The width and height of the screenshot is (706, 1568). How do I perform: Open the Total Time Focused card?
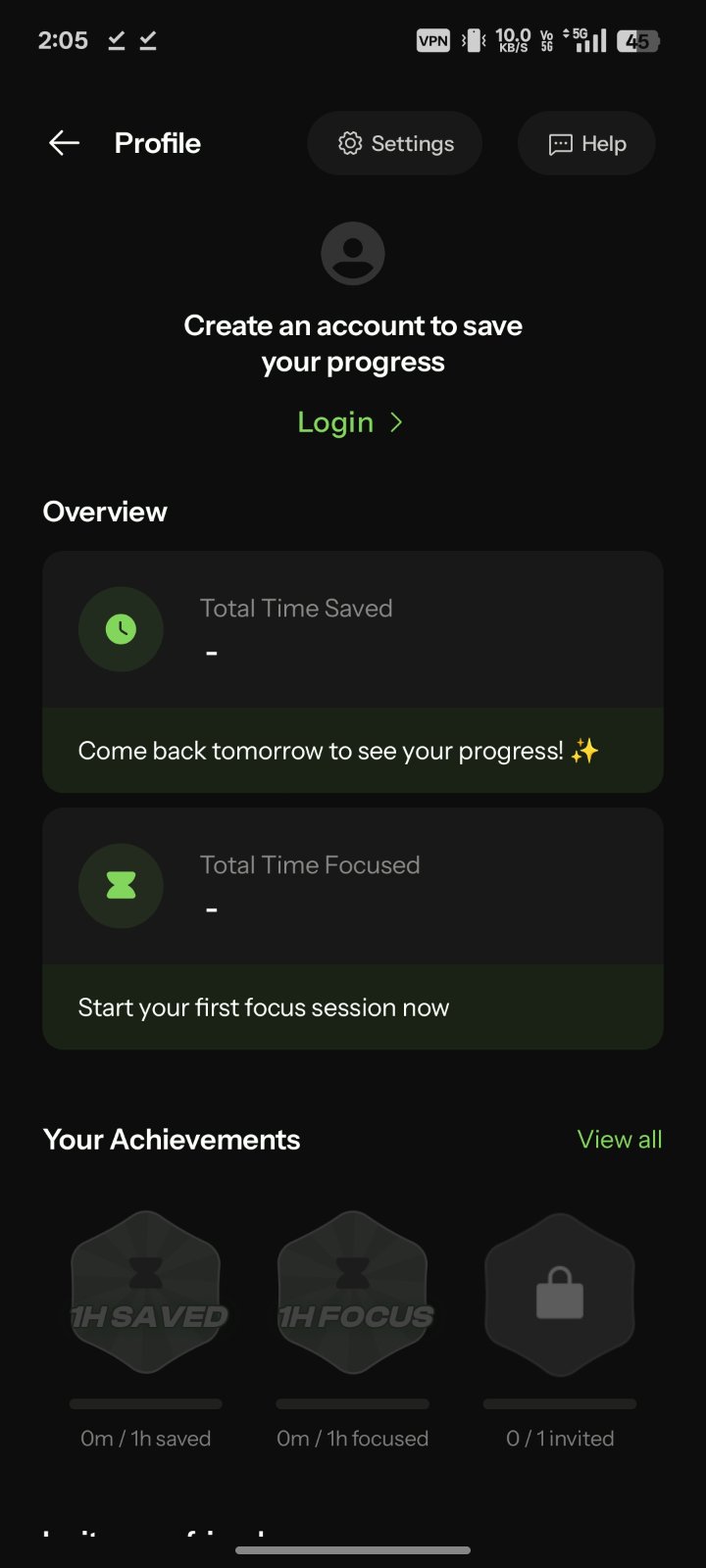click(353, 888)
